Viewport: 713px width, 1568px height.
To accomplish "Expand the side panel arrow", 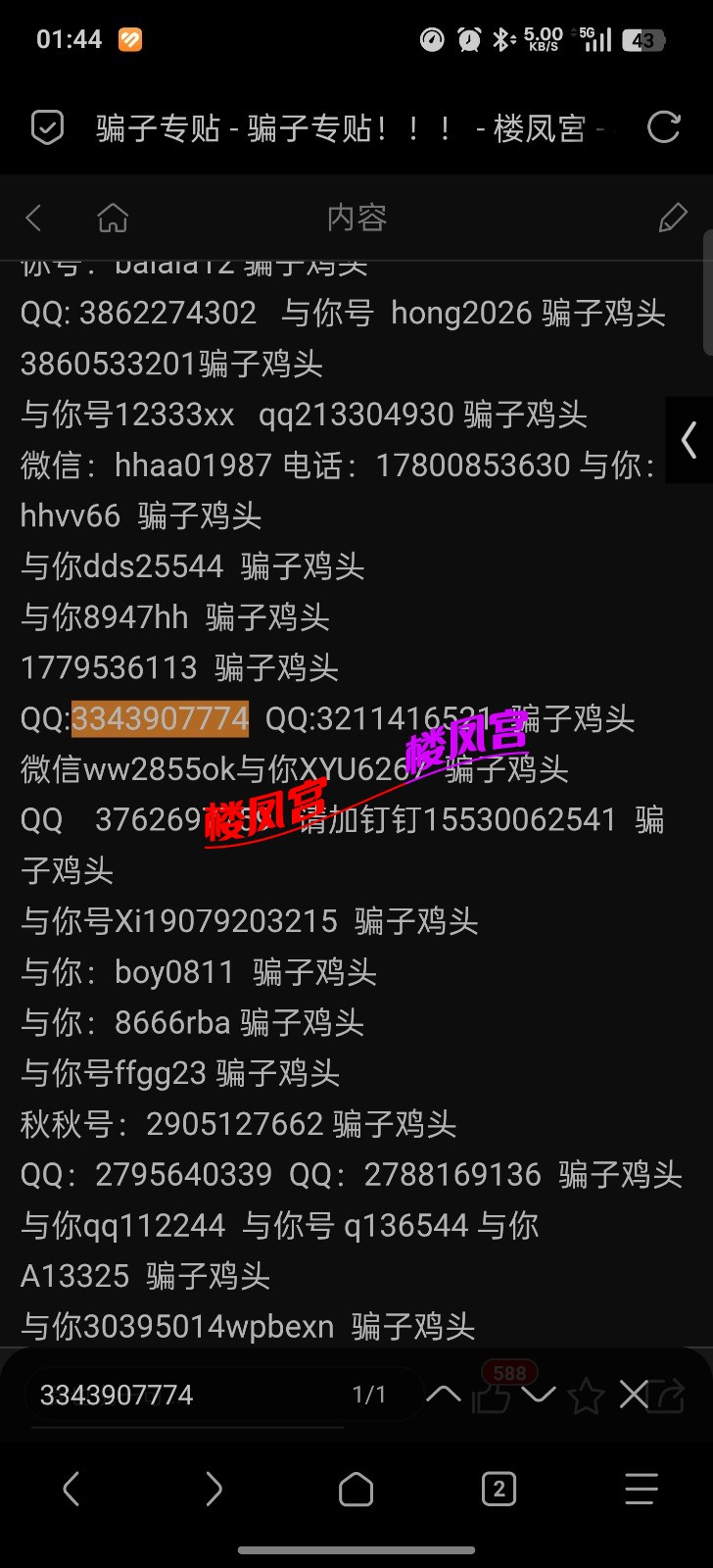I will 689,440.
